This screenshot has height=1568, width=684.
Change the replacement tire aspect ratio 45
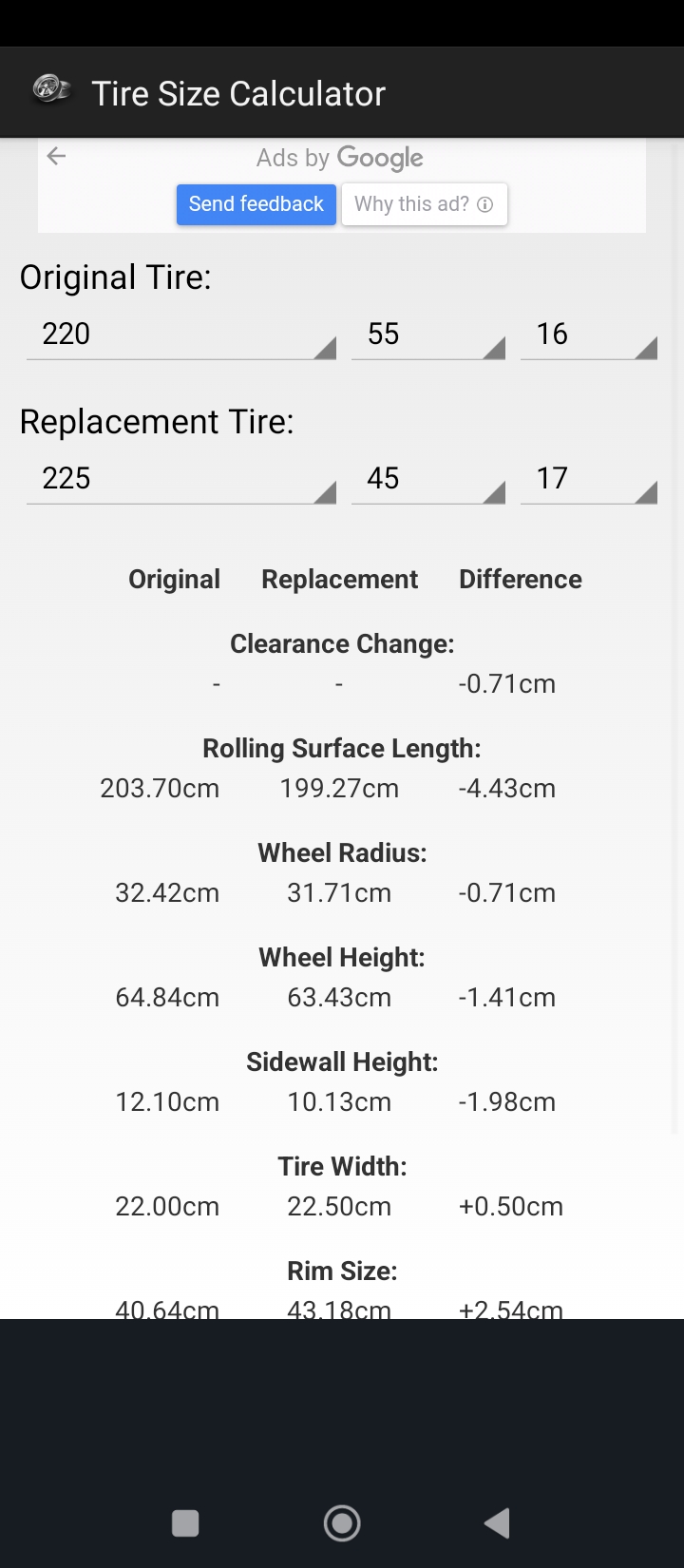tap(428, 479)
